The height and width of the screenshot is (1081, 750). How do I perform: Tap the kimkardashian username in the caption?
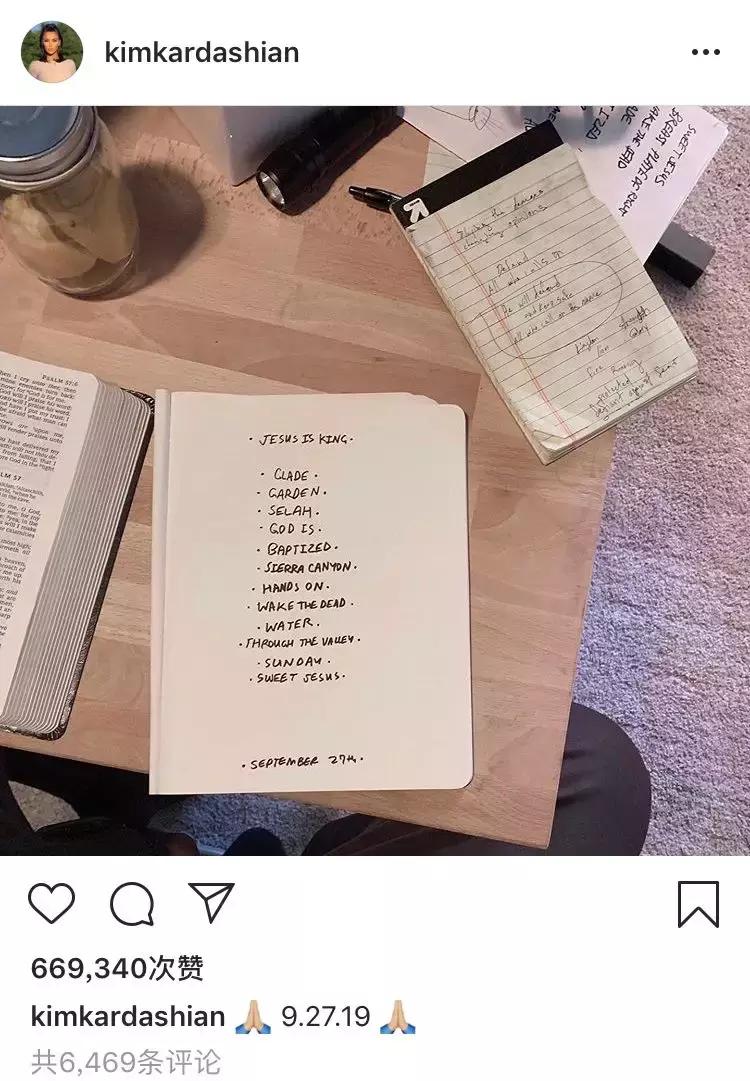click(x=128, y=1017)
